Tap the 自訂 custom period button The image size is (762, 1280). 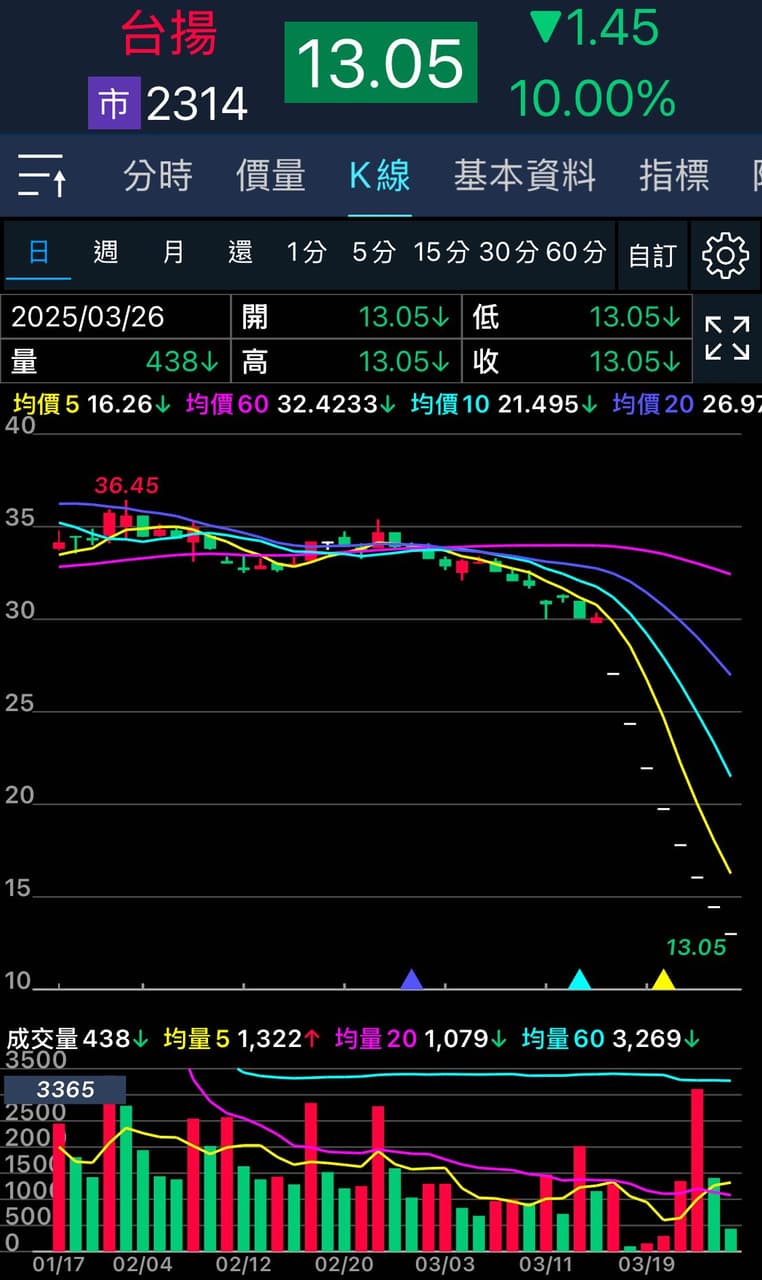[652, 256]
